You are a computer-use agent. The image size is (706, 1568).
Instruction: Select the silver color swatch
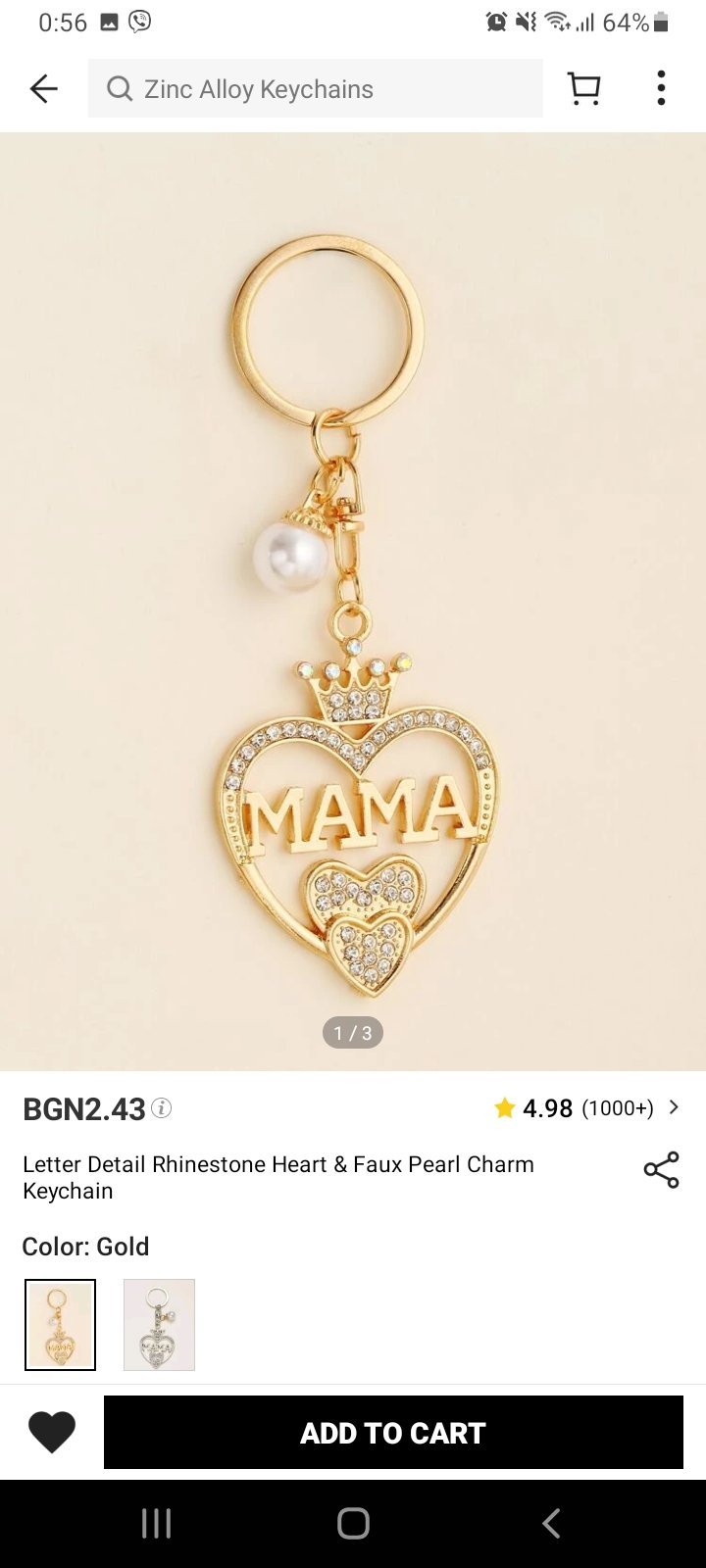pos(159,1325)
